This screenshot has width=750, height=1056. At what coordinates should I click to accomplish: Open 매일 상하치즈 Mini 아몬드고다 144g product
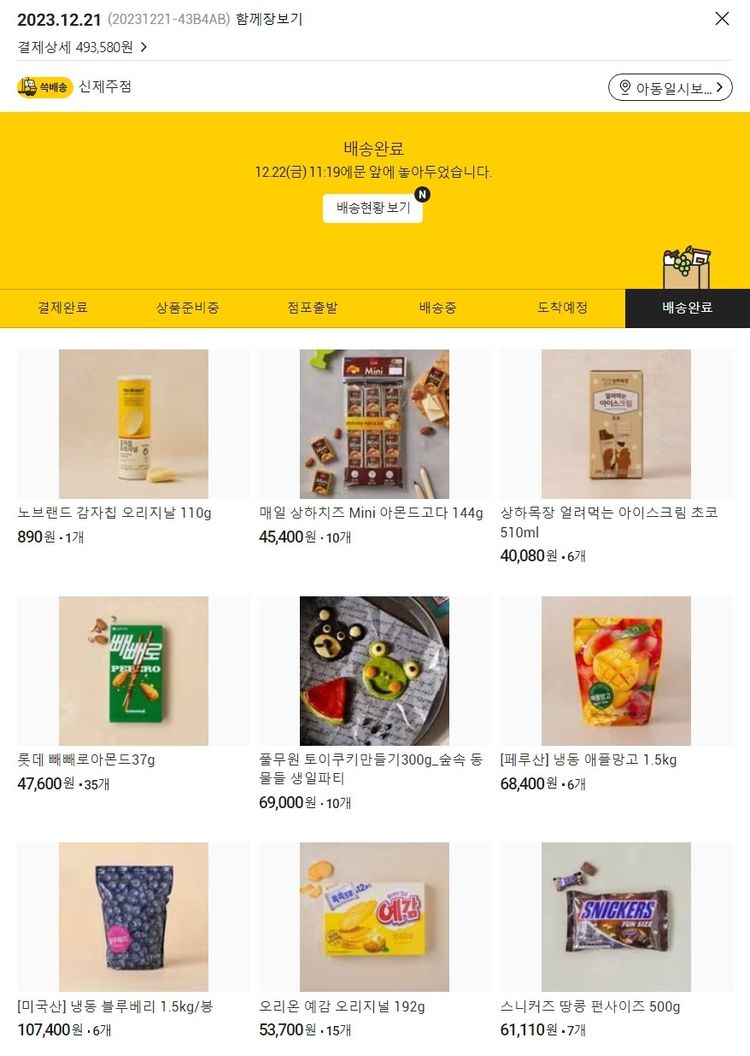(x=374, y=424)
